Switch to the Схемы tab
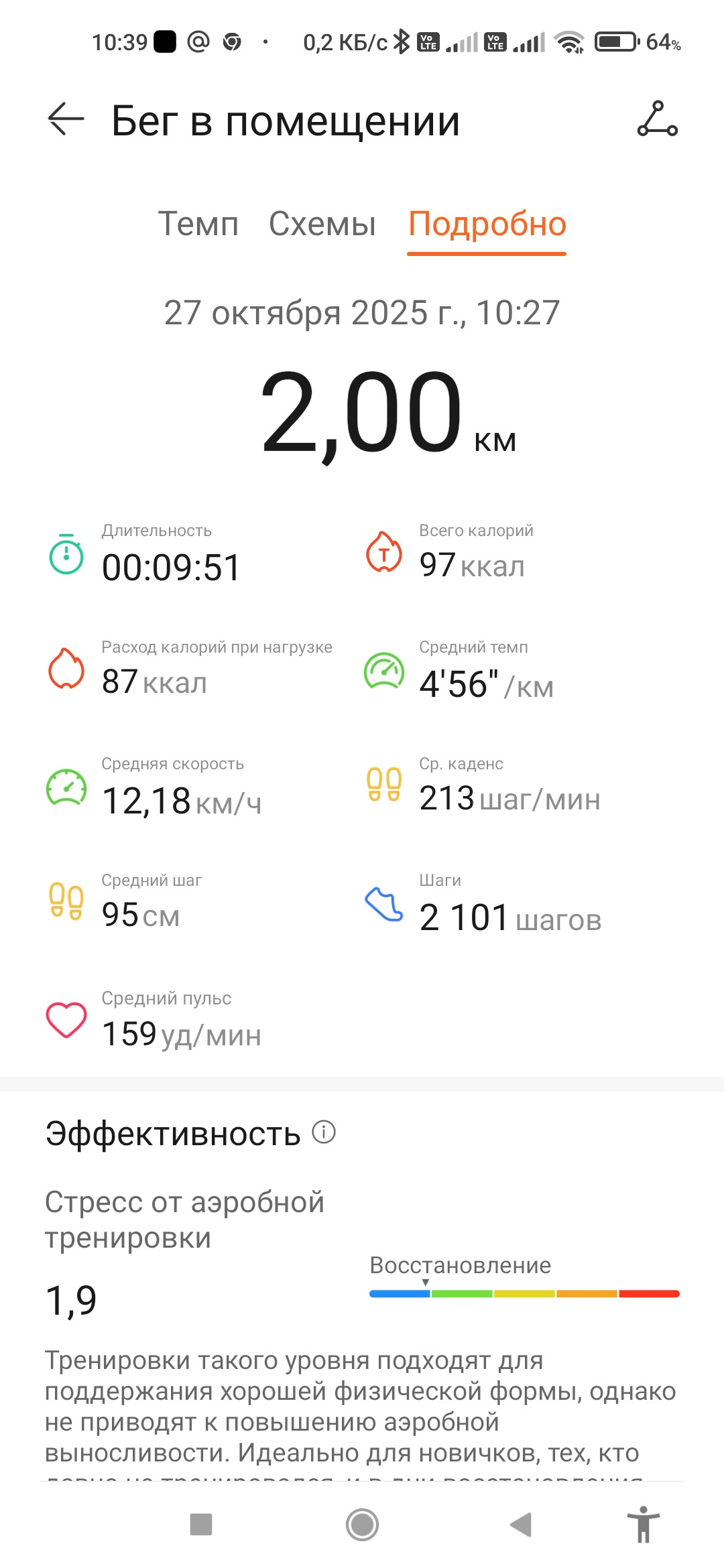Screen dimensions: 724x1568 pyautogui.click(x=322, y=224)
